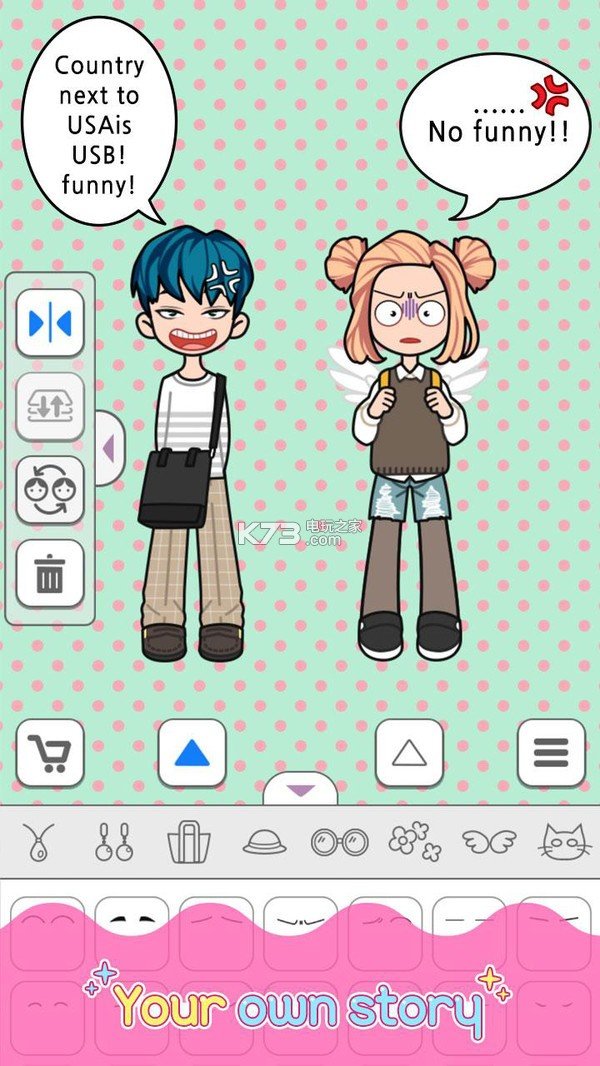Tap the layer order button

point(50,407)
